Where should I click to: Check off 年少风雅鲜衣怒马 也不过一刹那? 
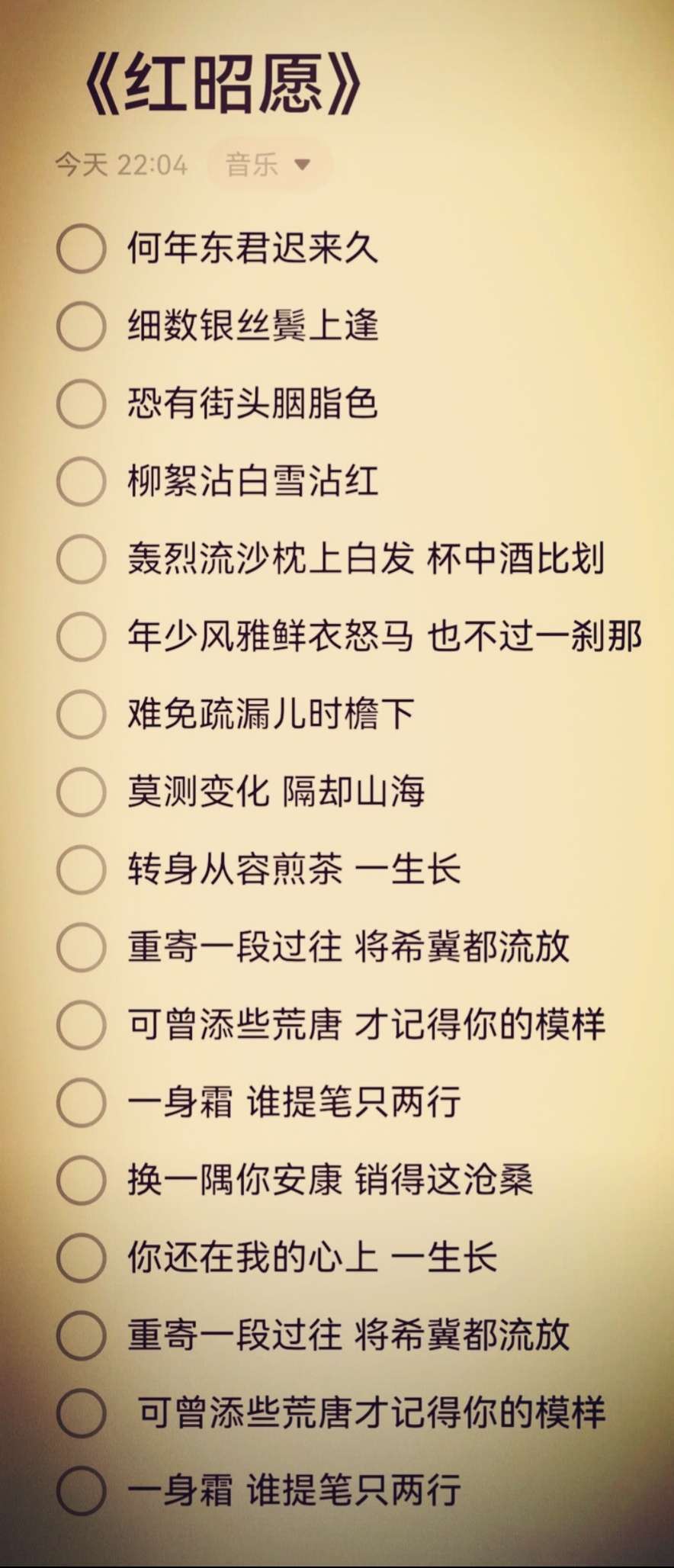click(81, 637)
